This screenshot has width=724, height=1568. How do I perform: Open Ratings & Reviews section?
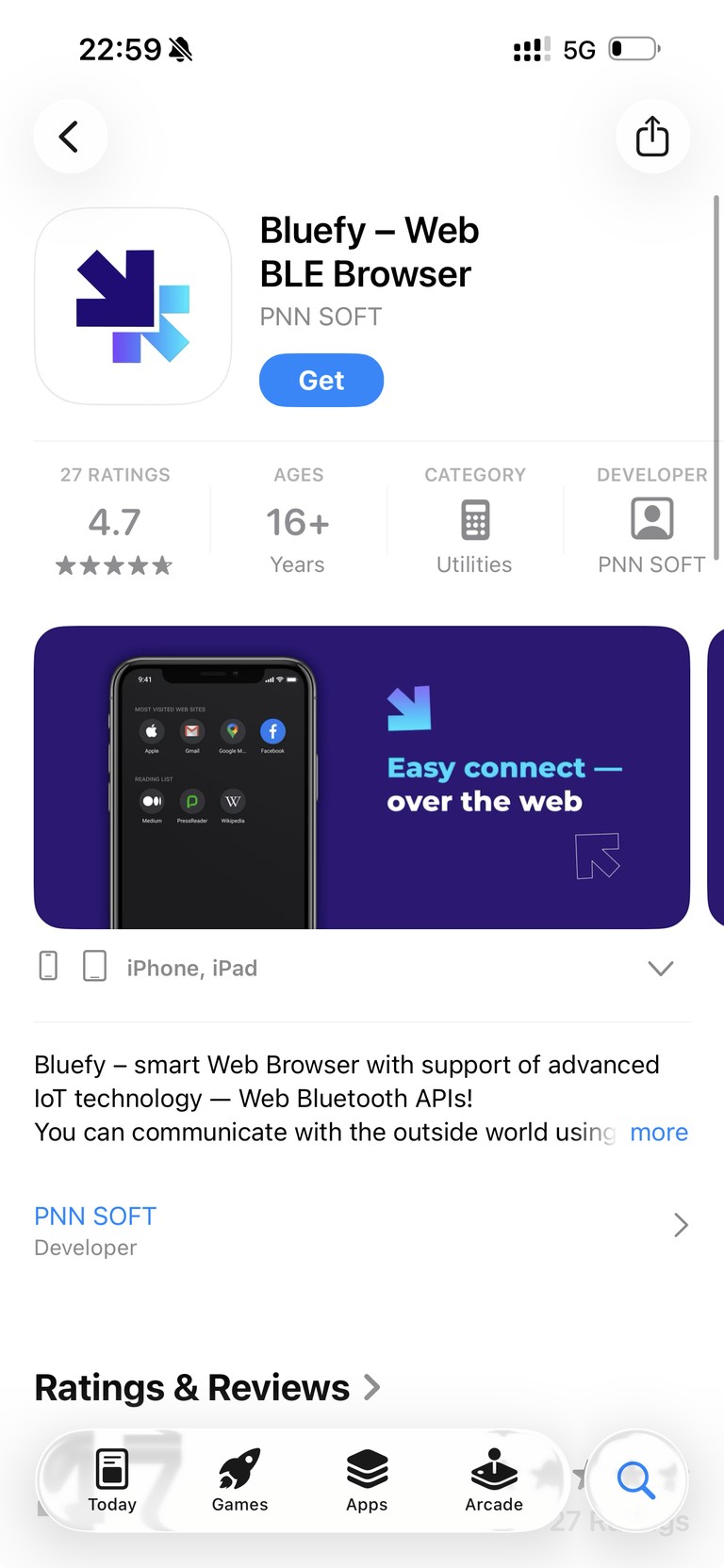pyautogui.click(x=207, y=1387)
